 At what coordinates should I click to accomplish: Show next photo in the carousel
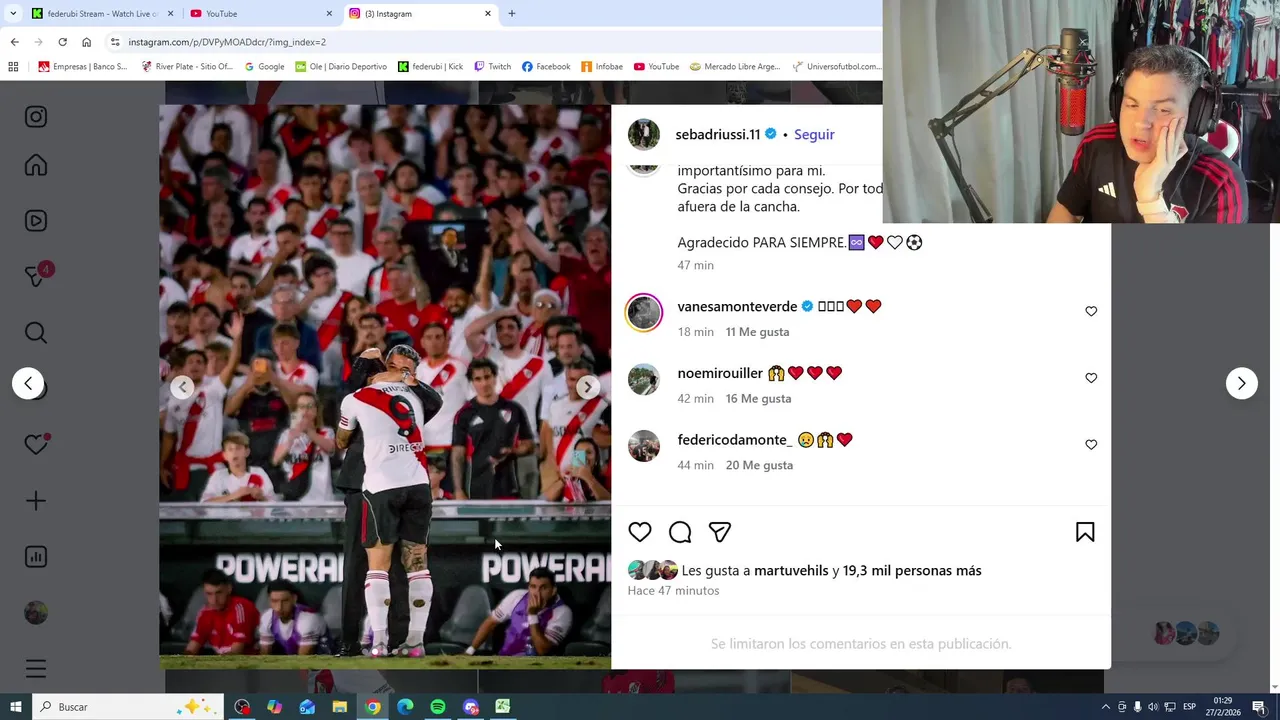[588, 387]
